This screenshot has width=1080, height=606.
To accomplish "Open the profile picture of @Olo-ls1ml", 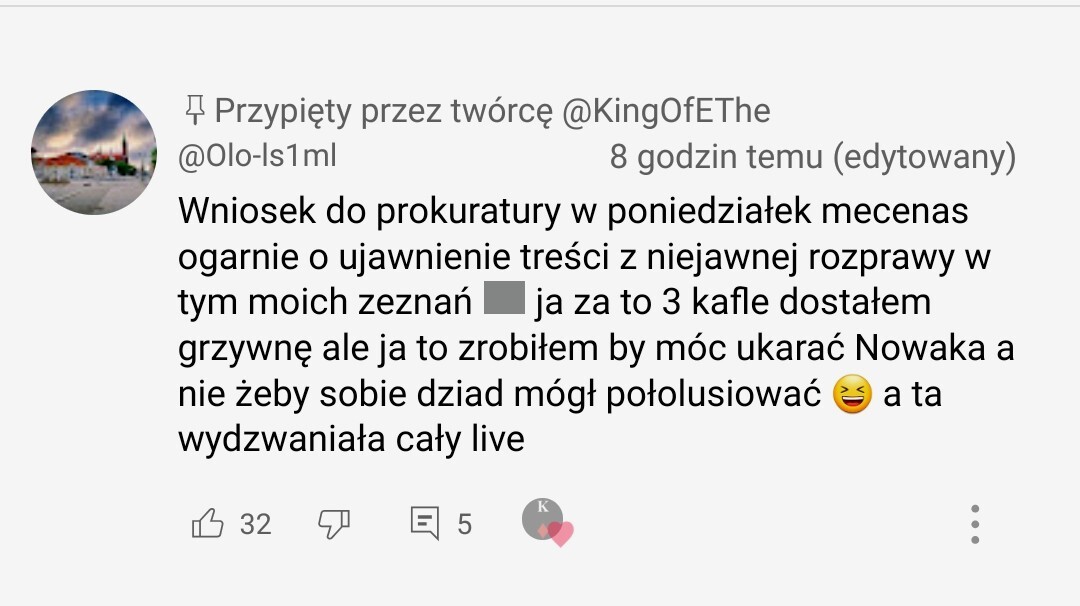I will (x=95, y=152).
